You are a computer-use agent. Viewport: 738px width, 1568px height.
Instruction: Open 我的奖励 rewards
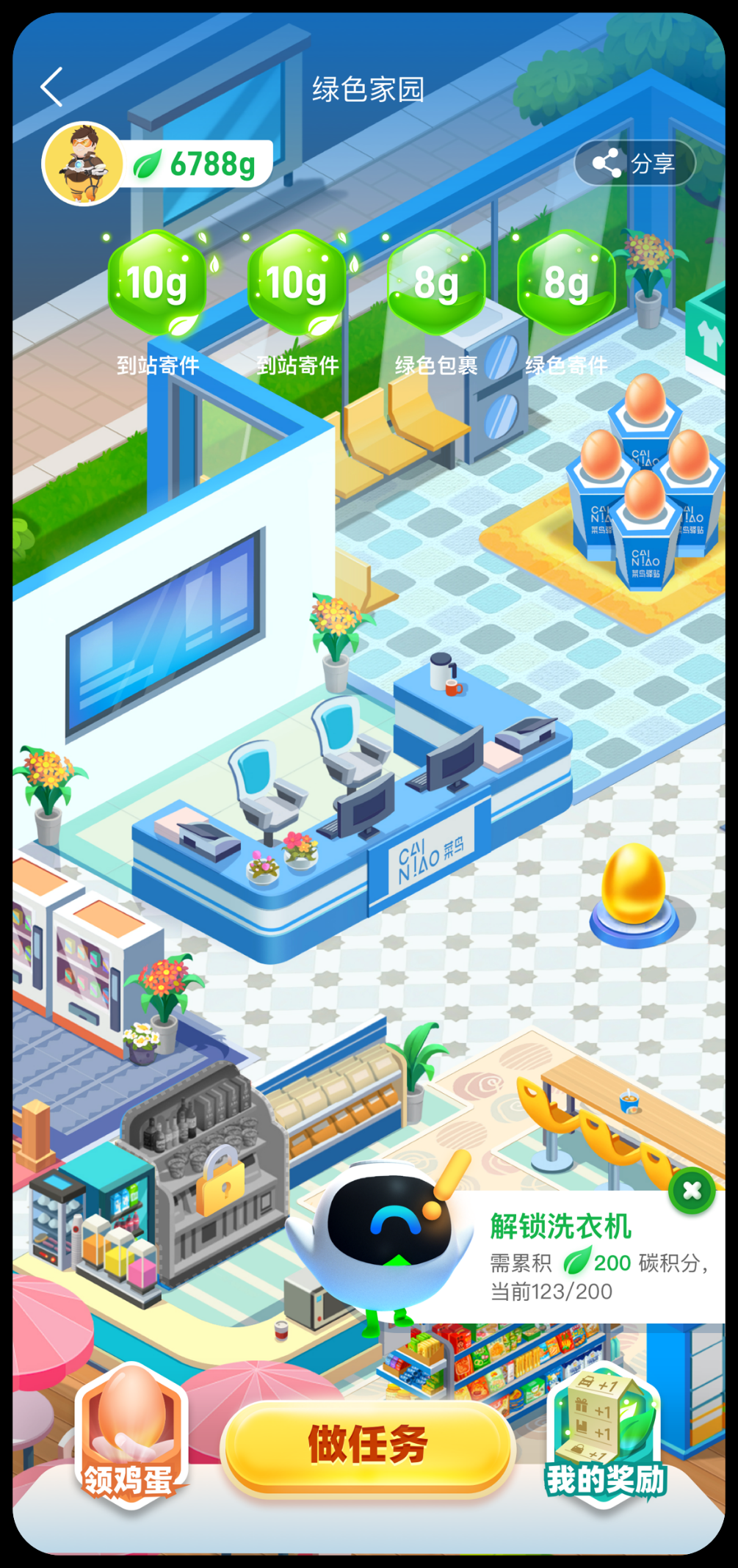point(604,1437)
